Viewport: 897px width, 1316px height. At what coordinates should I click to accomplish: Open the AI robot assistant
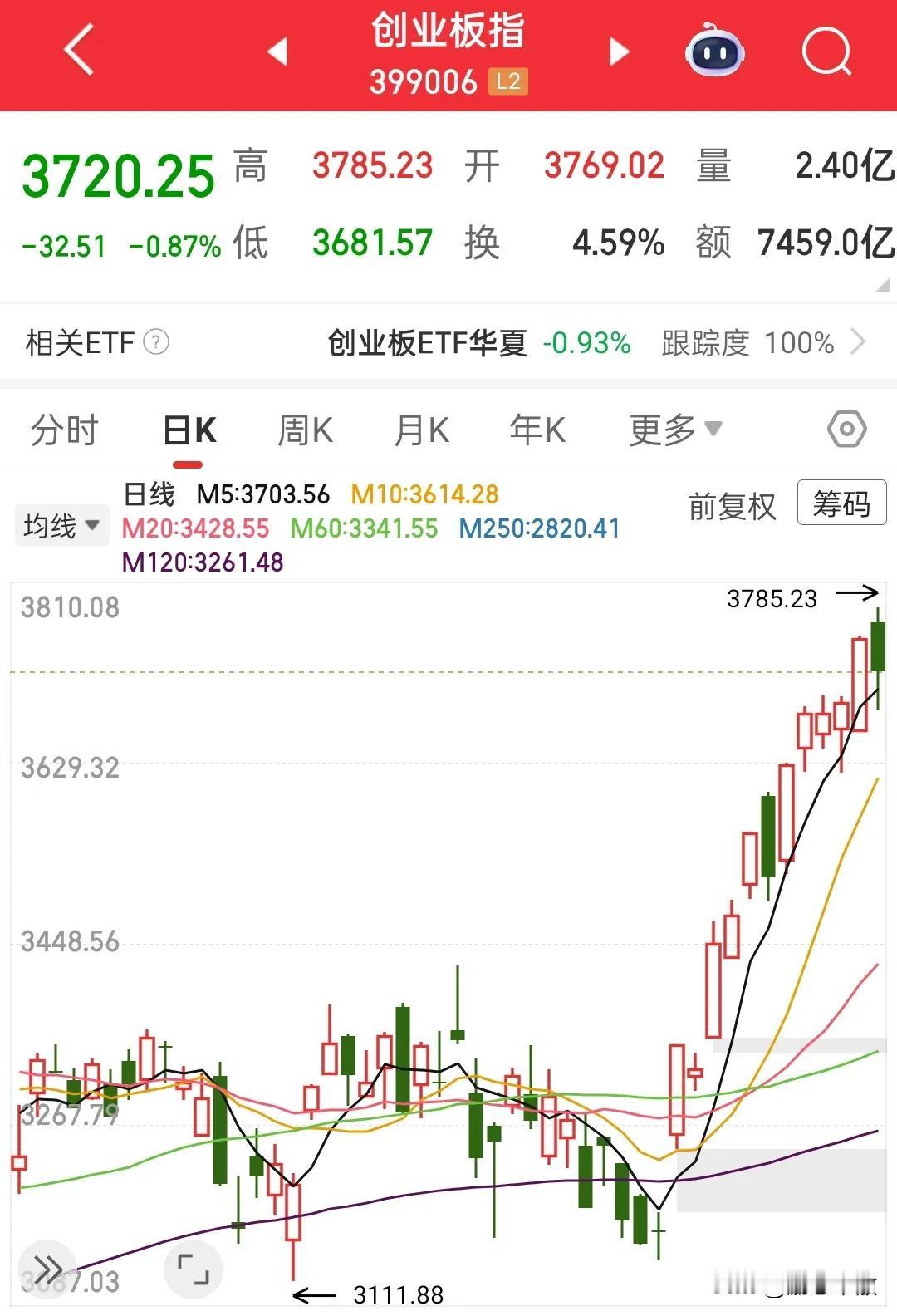(x=716, y=52)
